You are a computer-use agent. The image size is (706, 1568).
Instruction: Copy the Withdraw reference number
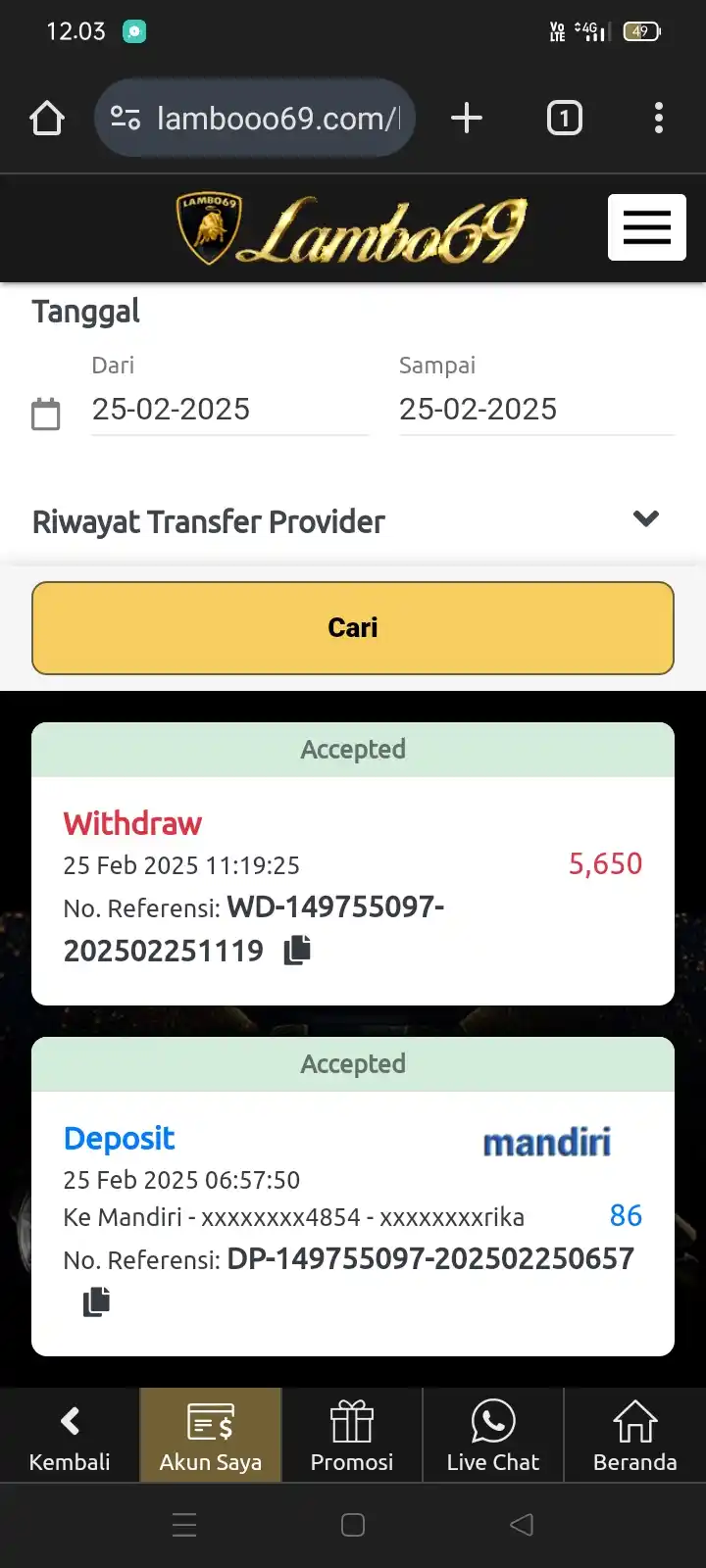(297, 950)
